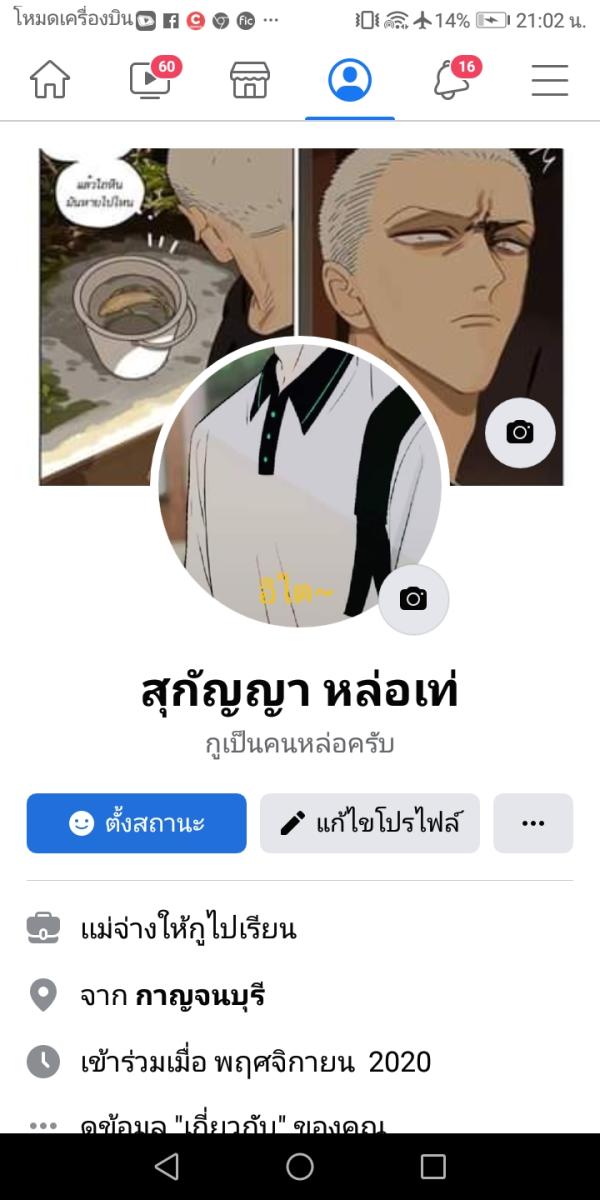Change profile picture via camera icon
600x1200 pixels.
point(413,599)
